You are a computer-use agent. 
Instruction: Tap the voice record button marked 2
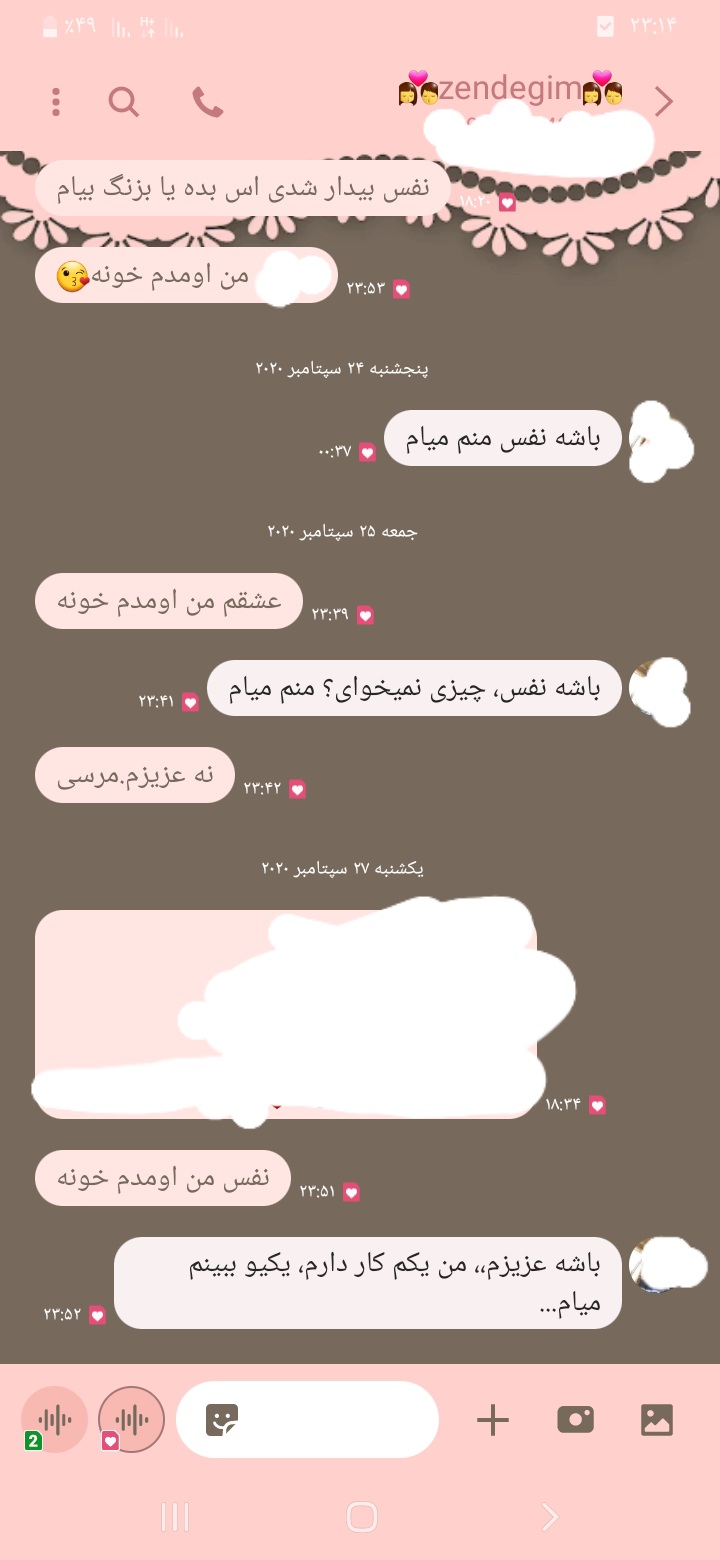click(54, 1419)
